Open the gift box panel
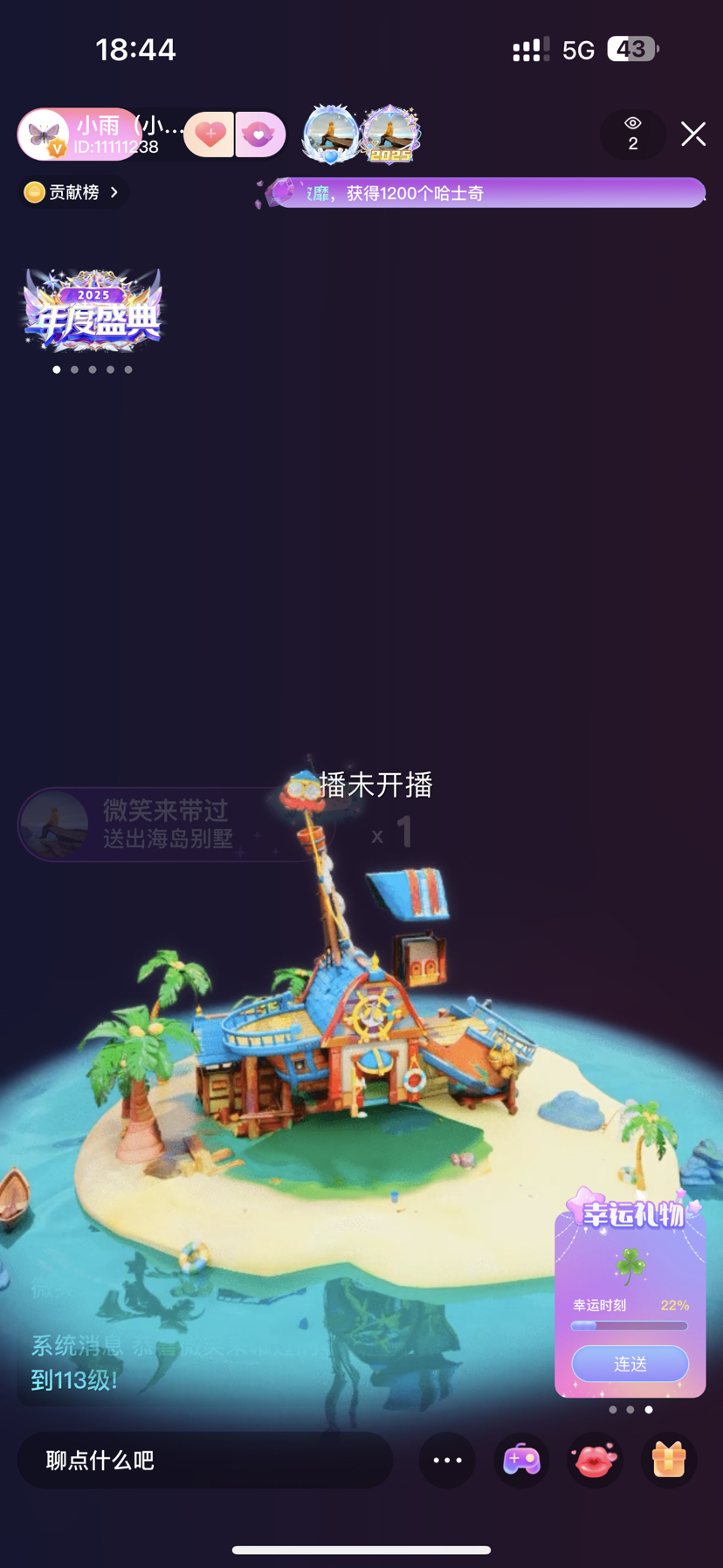This screenshot has width=723, height=1568. pyautogui.click(x=669, y=1461)
